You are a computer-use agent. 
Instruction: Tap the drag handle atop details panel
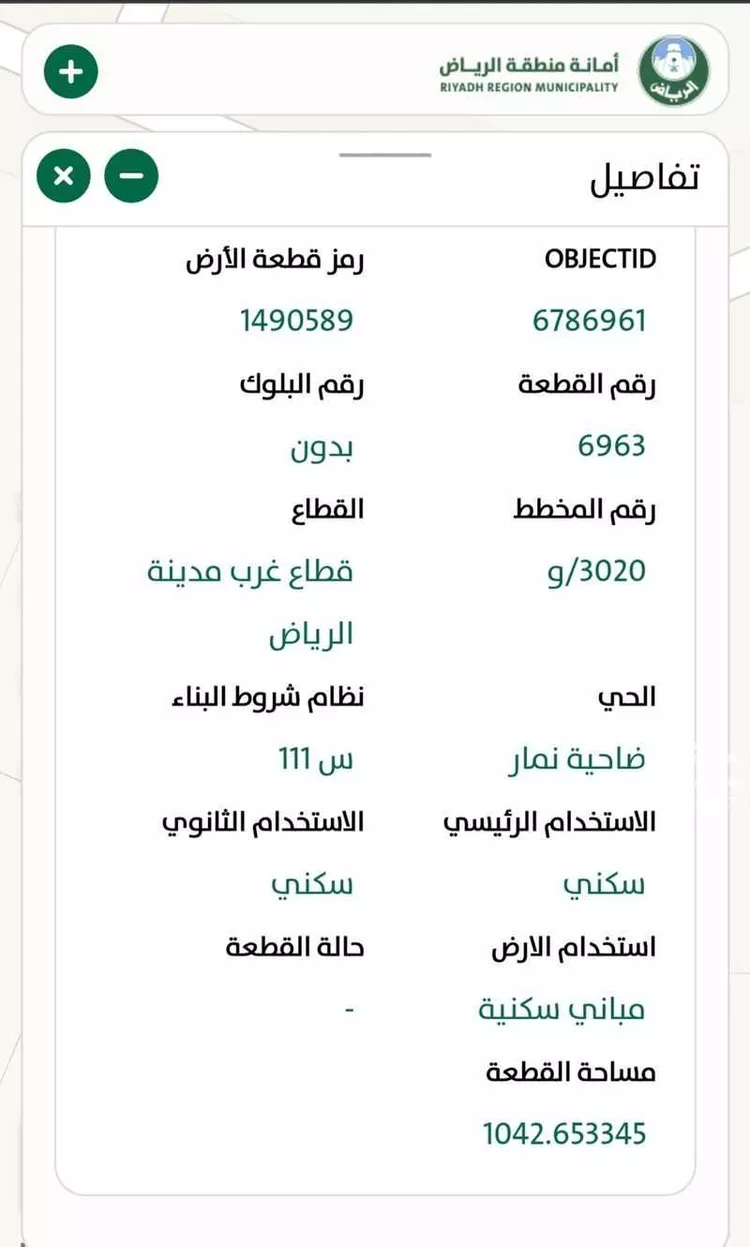(x=385, y=155)
